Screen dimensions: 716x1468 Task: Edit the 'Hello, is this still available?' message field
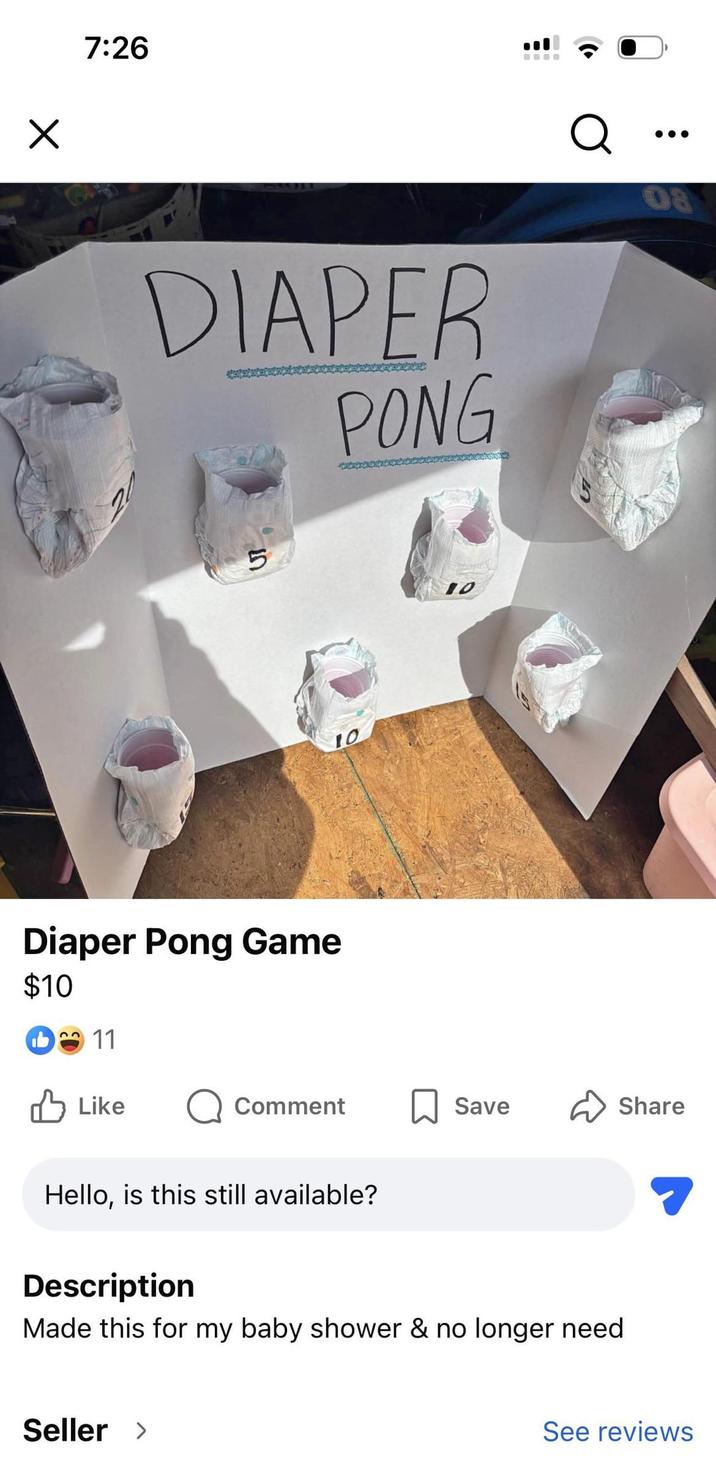(328, 1195)
